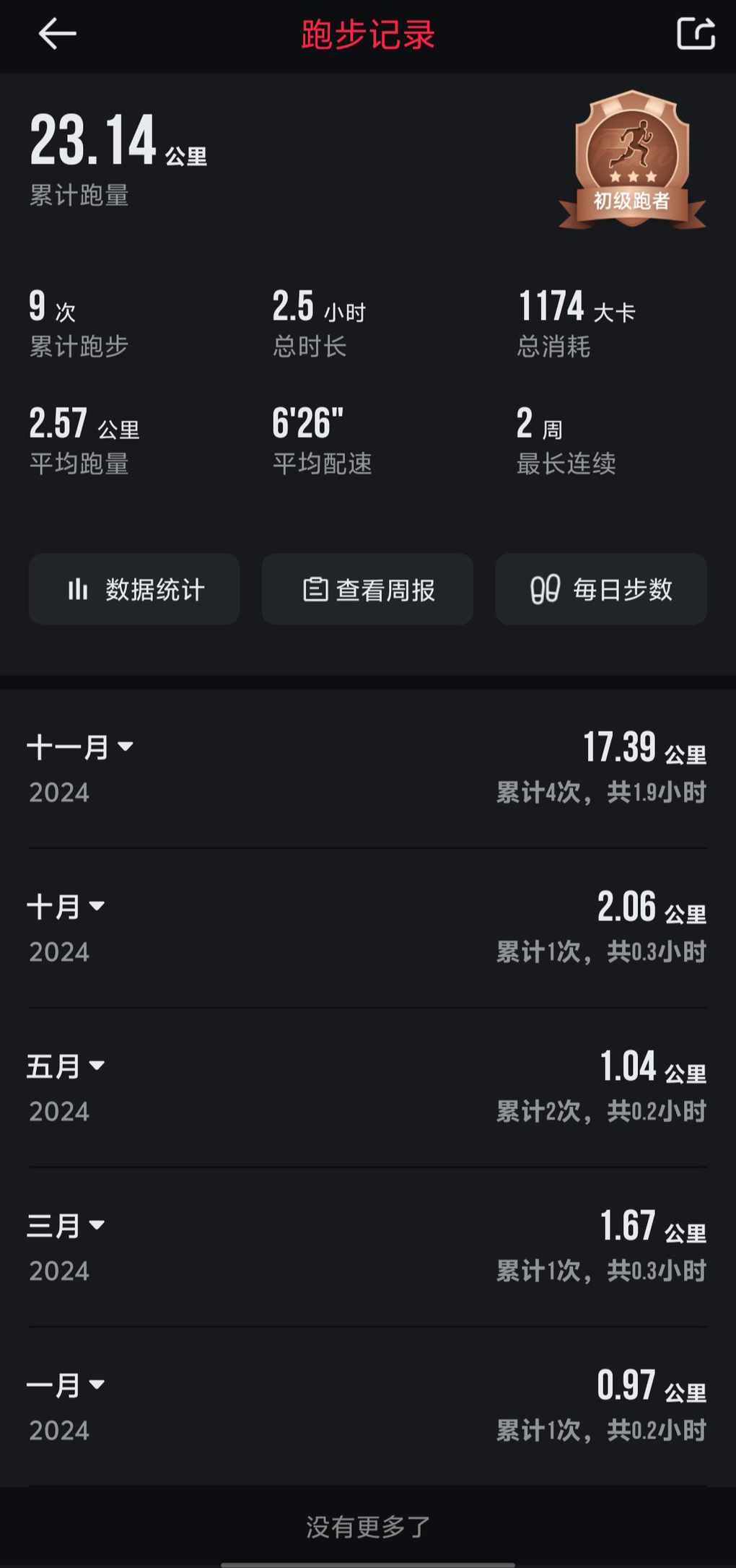
Task: Expand the 十月 2024 runs
Action: [367, 928]
